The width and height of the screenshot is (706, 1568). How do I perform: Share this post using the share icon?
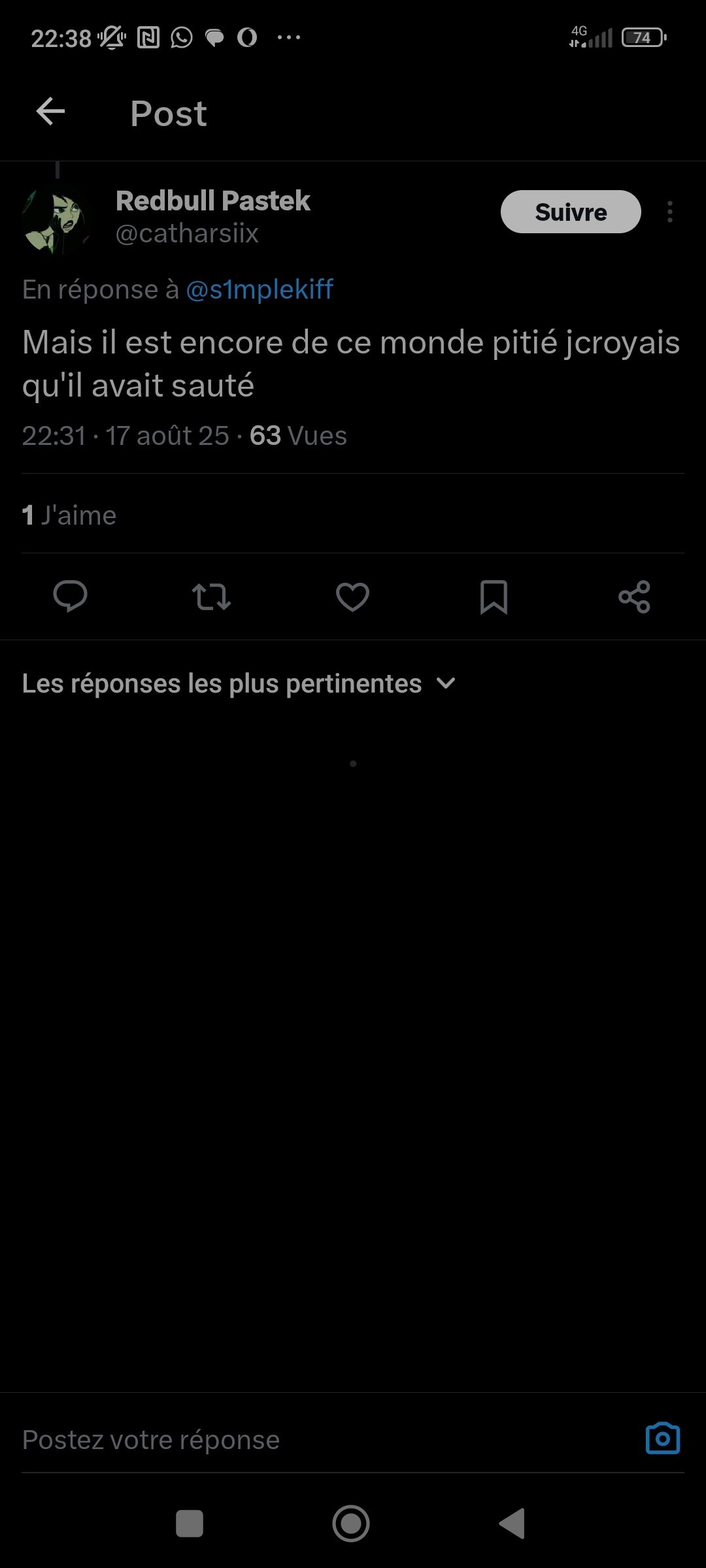pos(634,596)
